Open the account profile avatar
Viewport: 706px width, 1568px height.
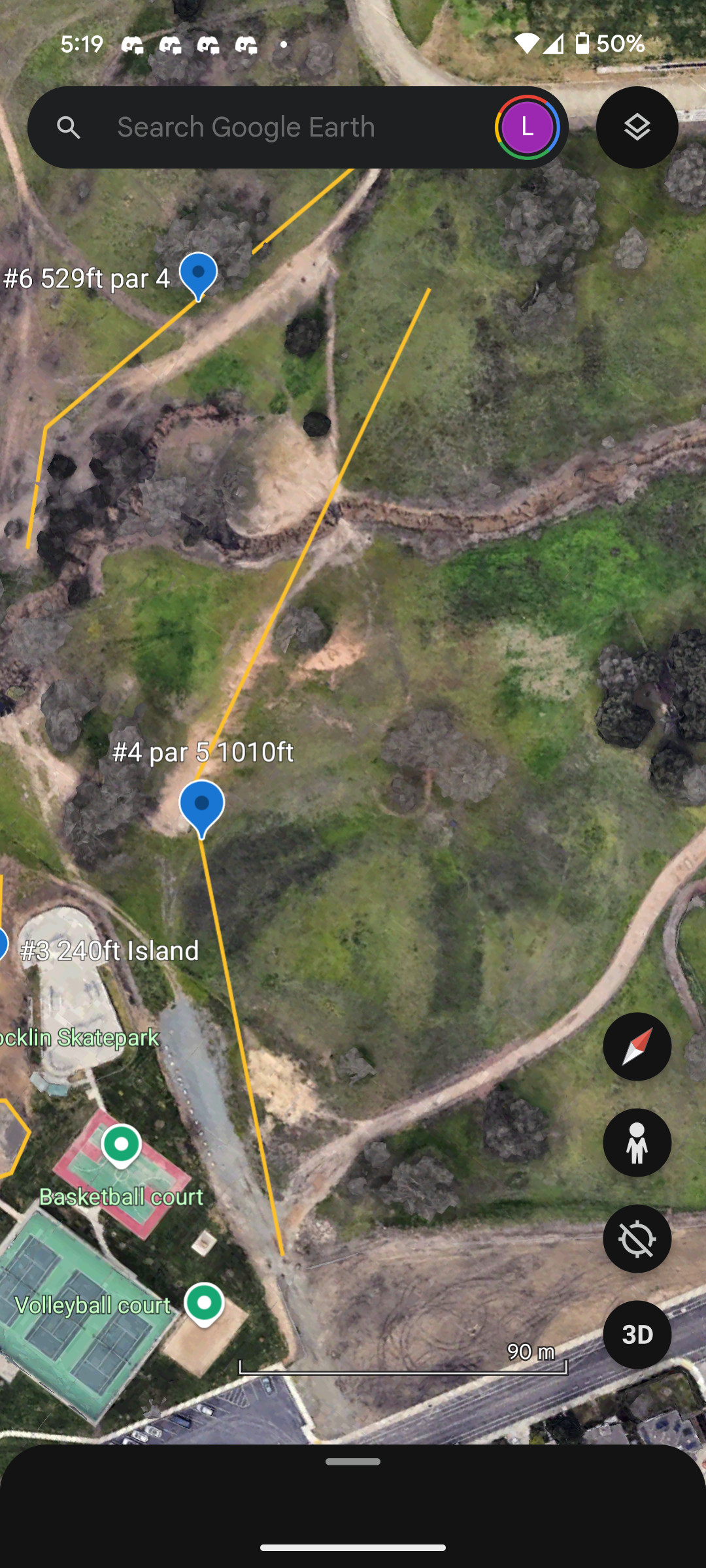pos(527,127)
